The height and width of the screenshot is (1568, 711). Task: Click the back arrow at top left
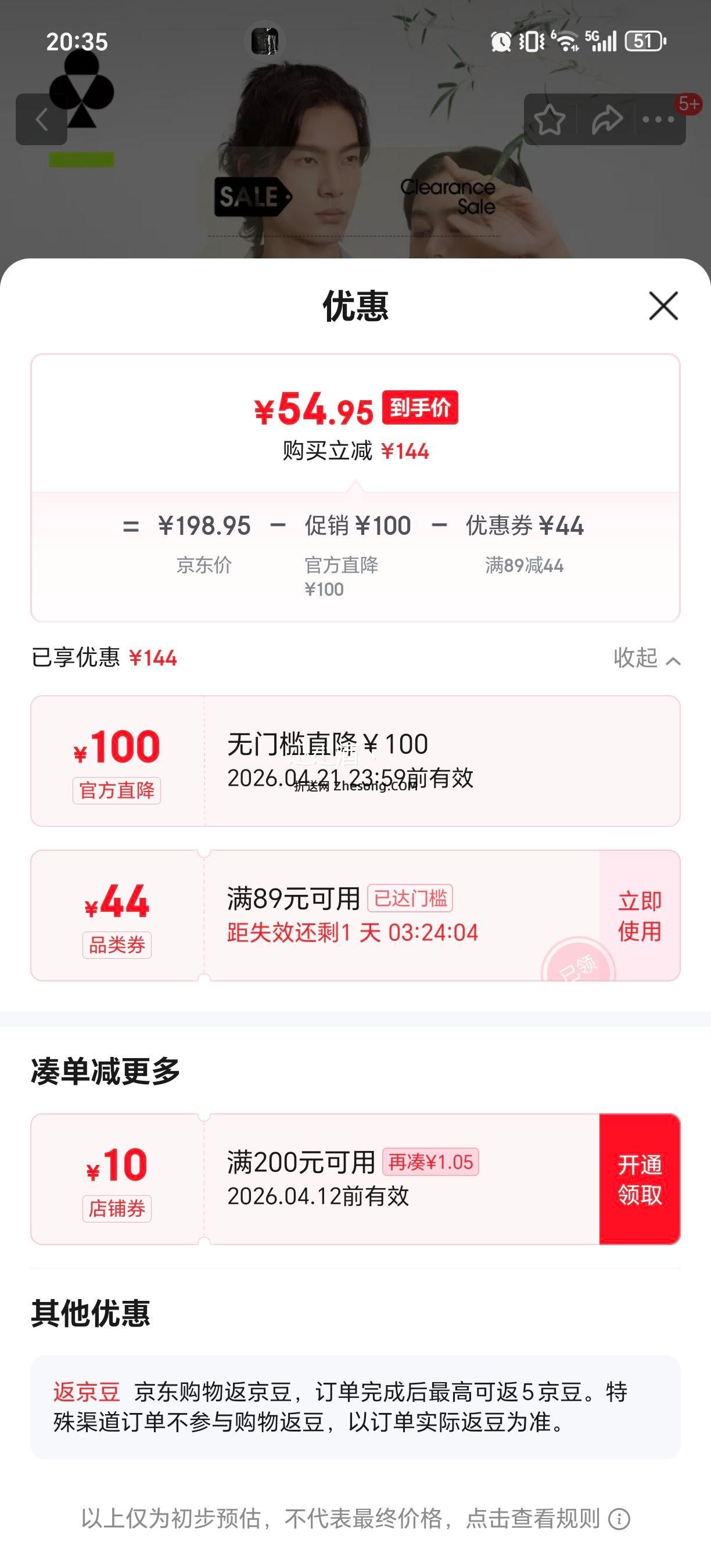pyautogui.click(x=41, y=119)
